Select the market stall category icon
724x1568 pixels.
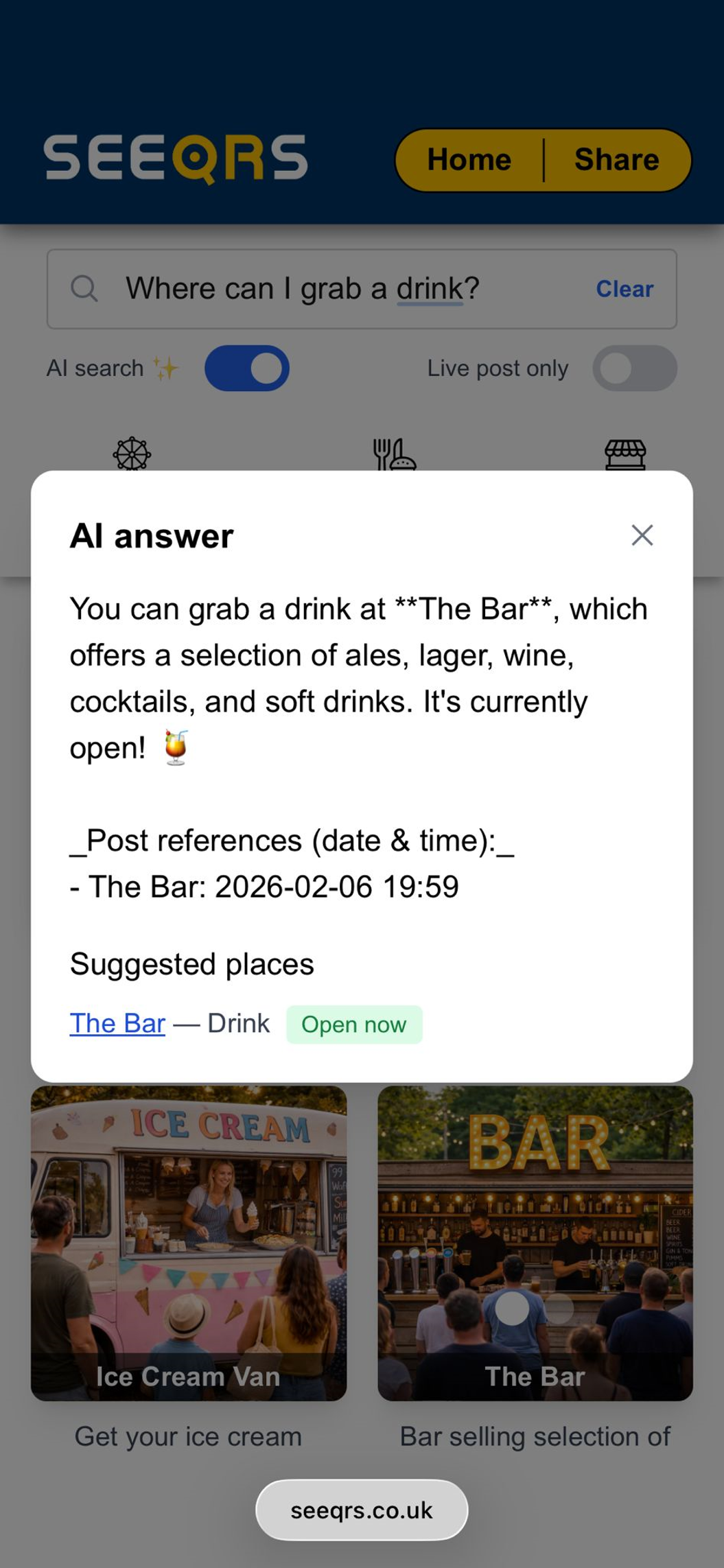pyautogui.click(x=627, y=455)
